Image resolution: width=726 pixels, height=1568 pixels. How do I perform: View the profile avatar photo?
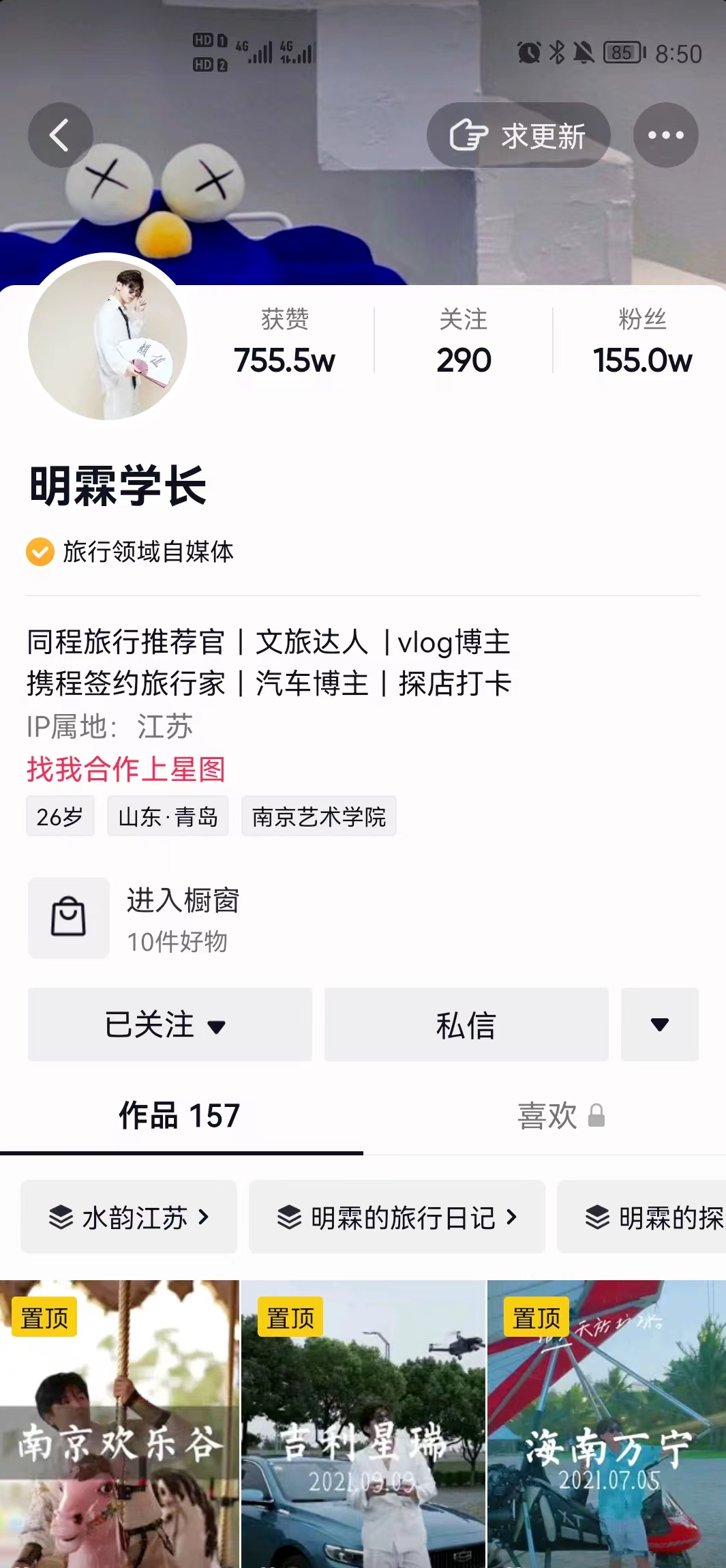point(108,340)
